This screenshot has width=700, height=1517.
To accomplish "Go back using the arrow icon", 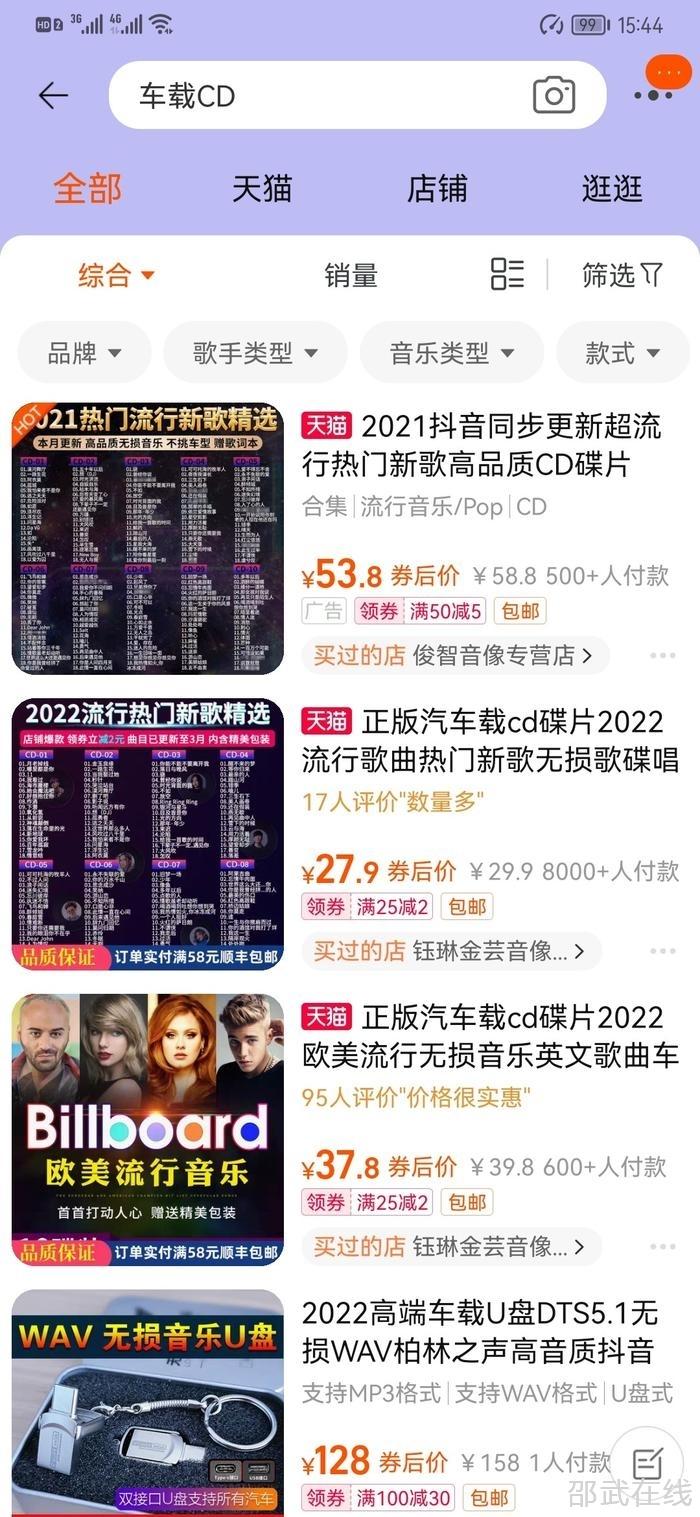I will (x=53, y=95).
